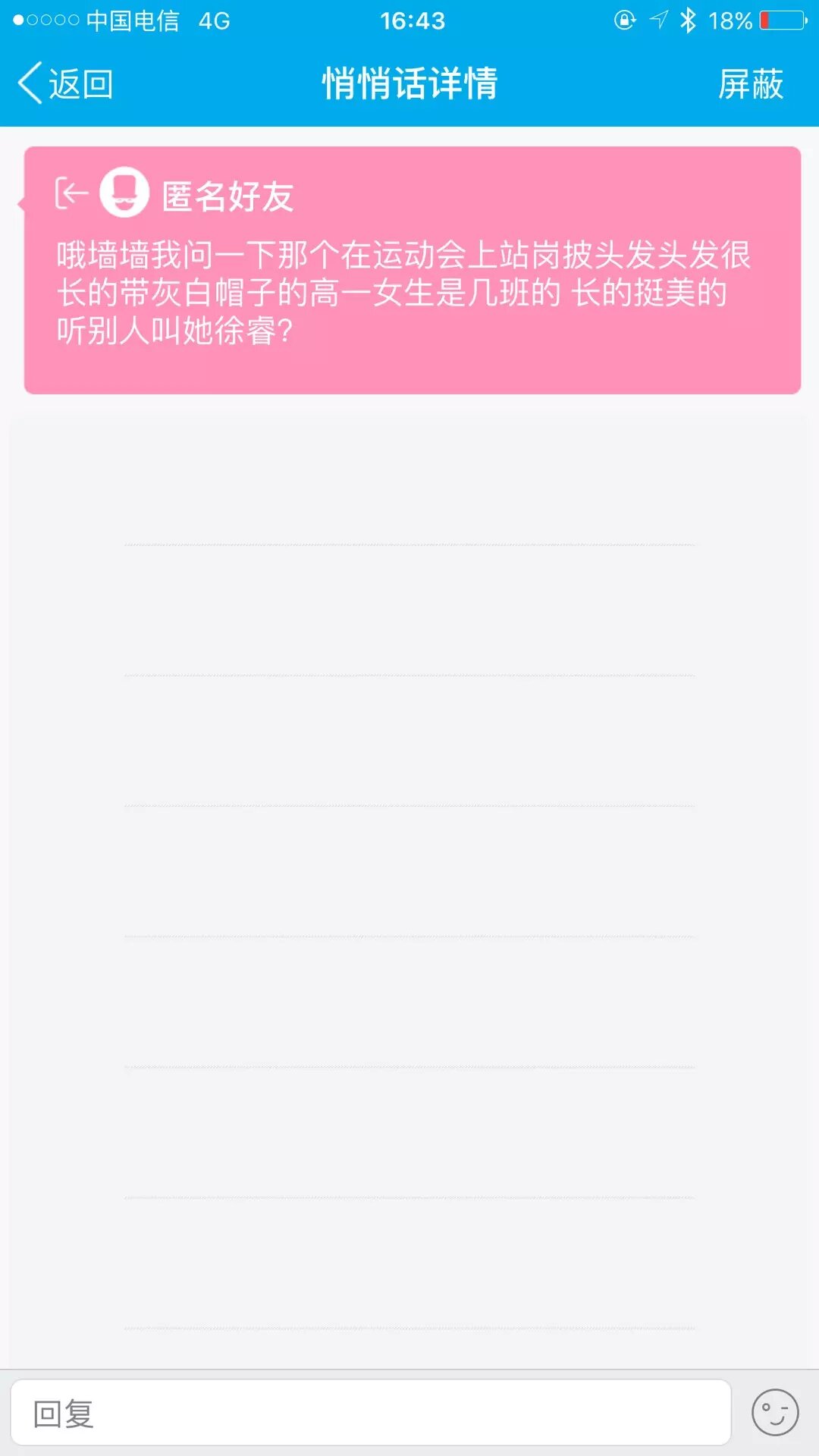Screen dimensions: 819x1456
Task: Tap 屏蔽 to block this whisper
Action: click(750, 83)
